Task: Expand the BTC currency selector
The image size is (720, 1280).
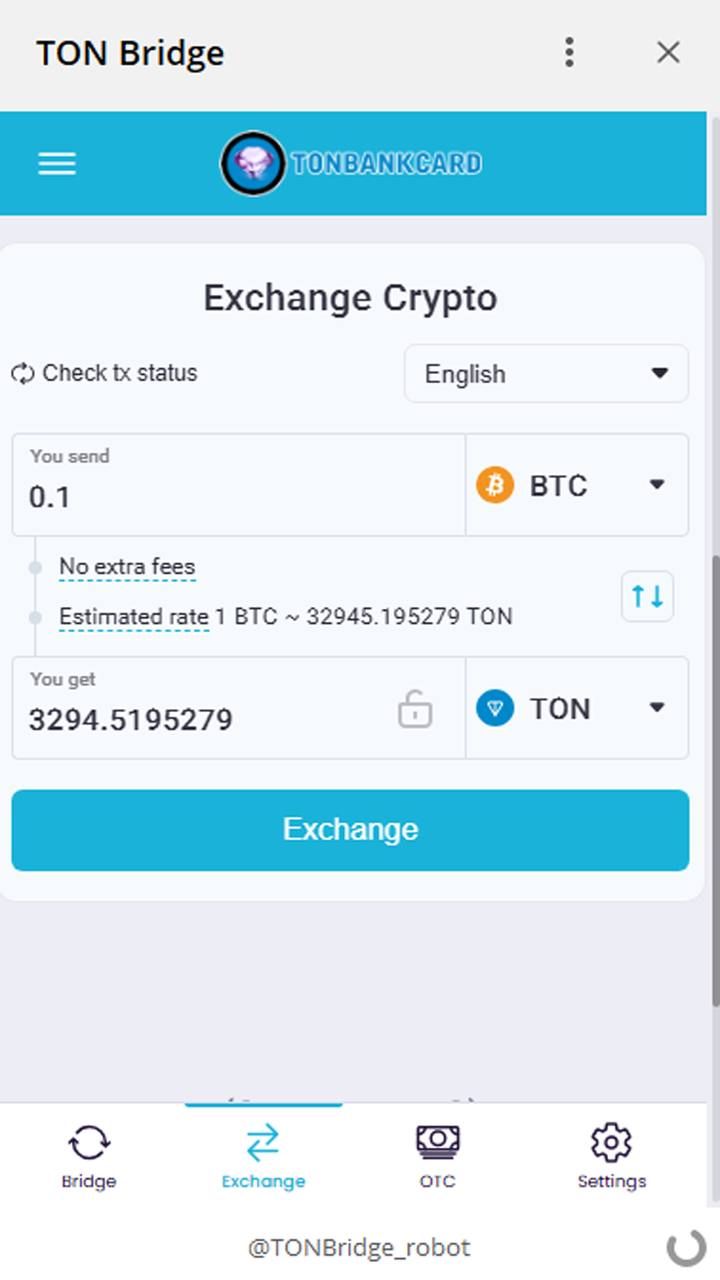Action: click(658, 485)
